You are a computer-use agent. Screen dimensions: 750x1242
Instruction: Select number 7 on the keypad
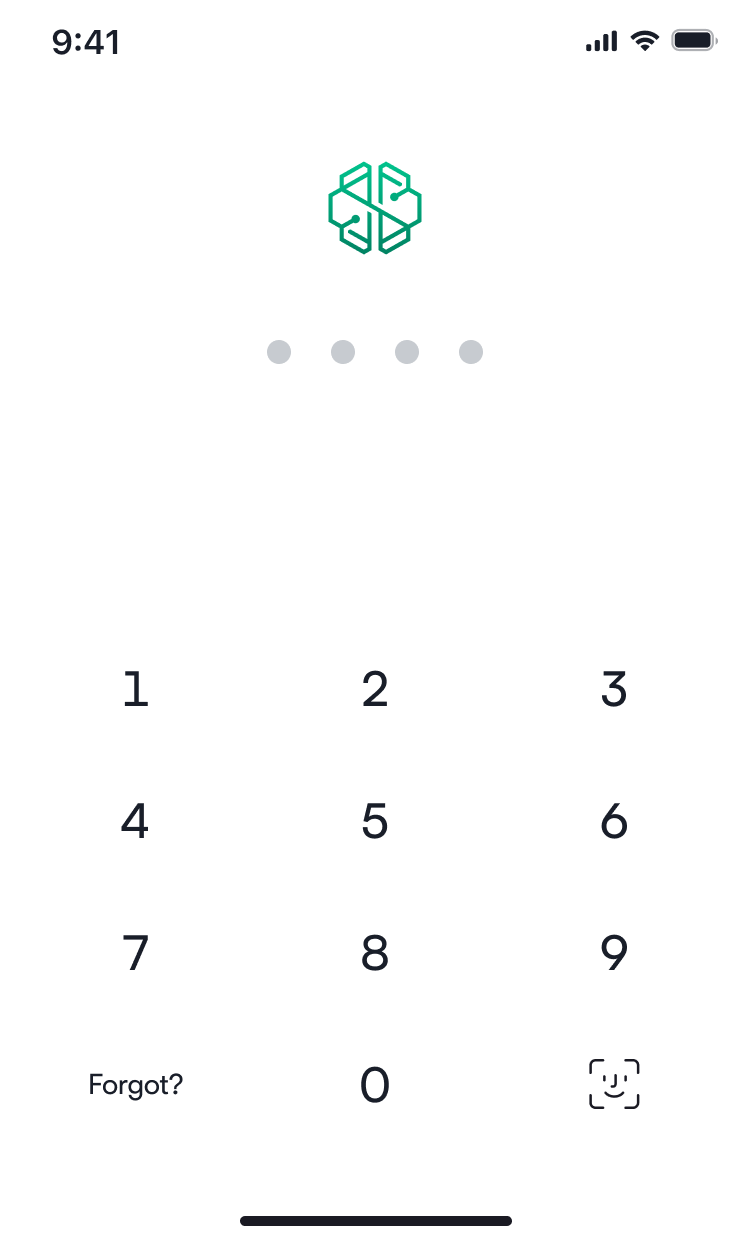tap(135, 953)
